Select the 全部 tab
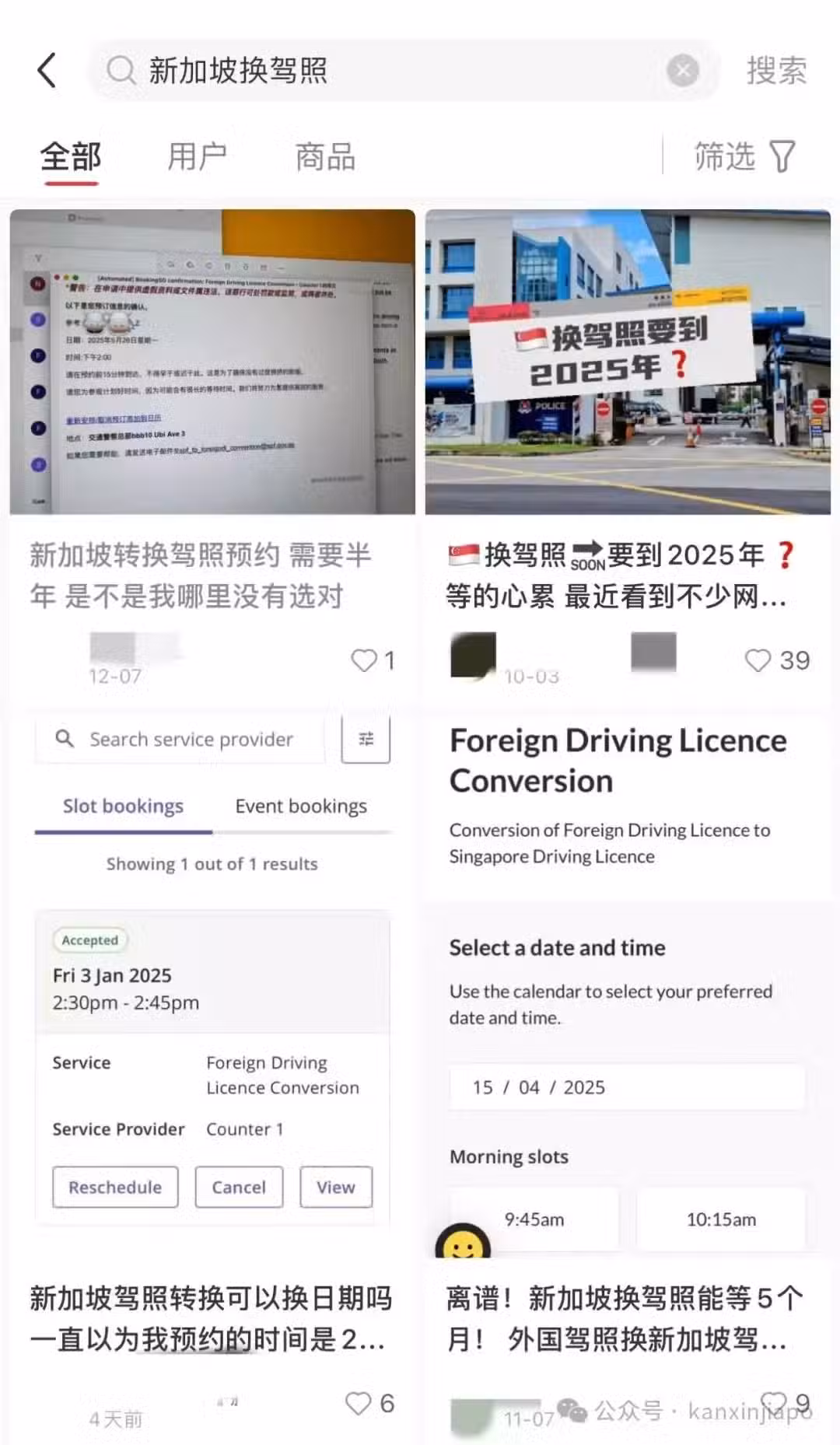 (71, 156)
